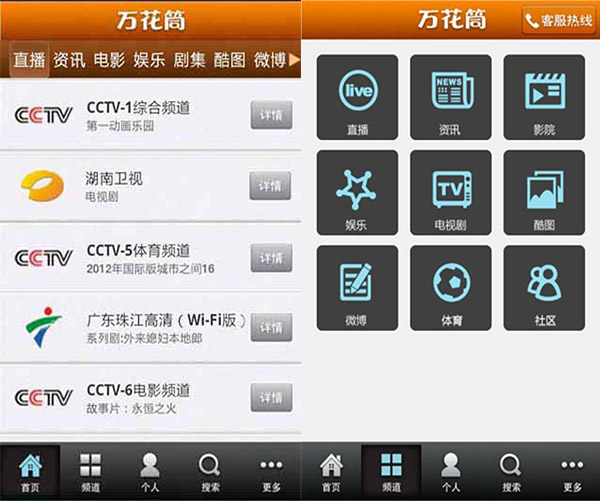Image resolution: width=600 pixels, height=502 pixels.
Task: Open the NEWS 资讯 tile in grid
Action: pos(451,97)
